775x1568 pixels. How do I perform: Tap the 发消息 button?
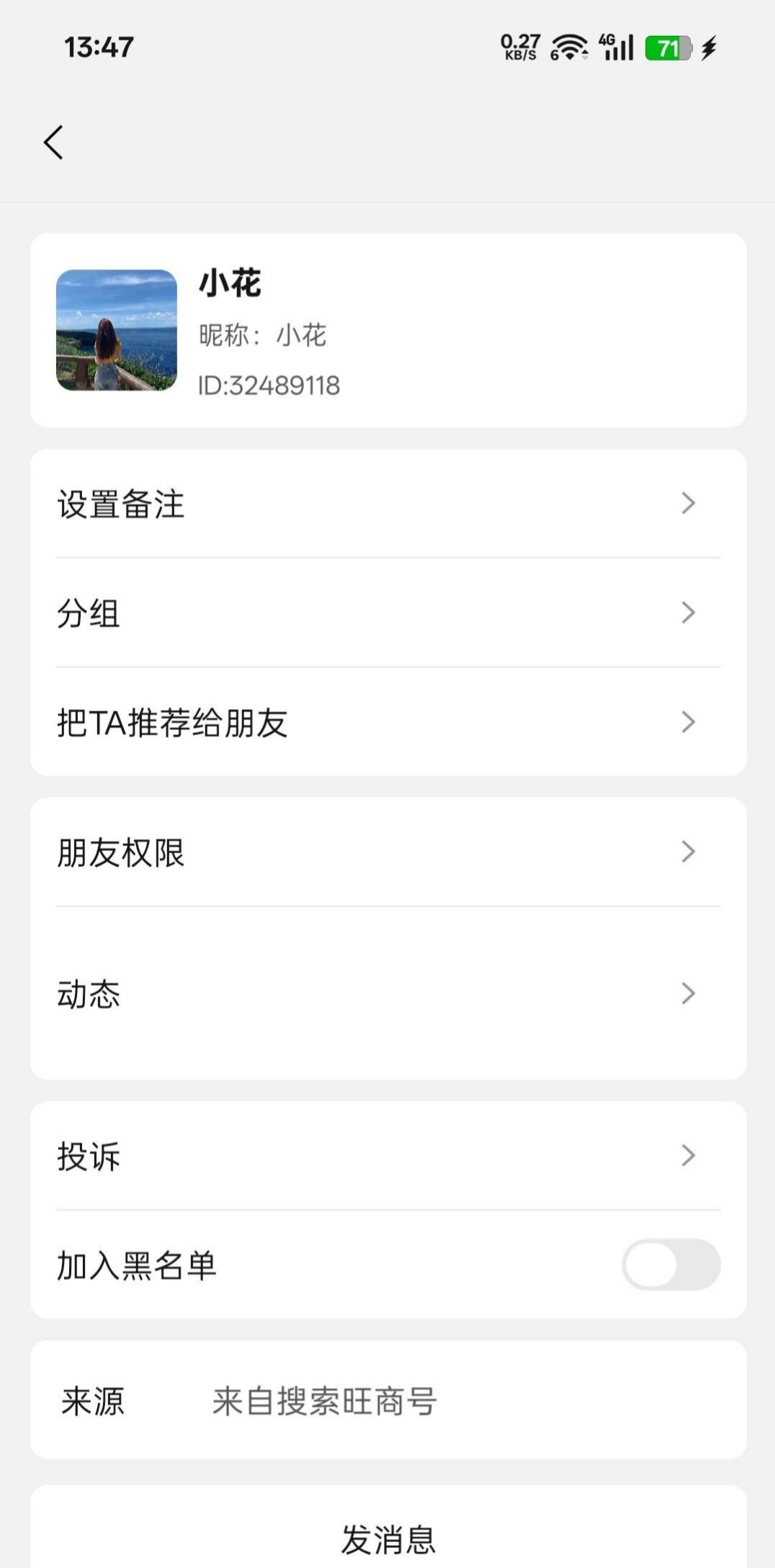click(x=387, y=1539)
